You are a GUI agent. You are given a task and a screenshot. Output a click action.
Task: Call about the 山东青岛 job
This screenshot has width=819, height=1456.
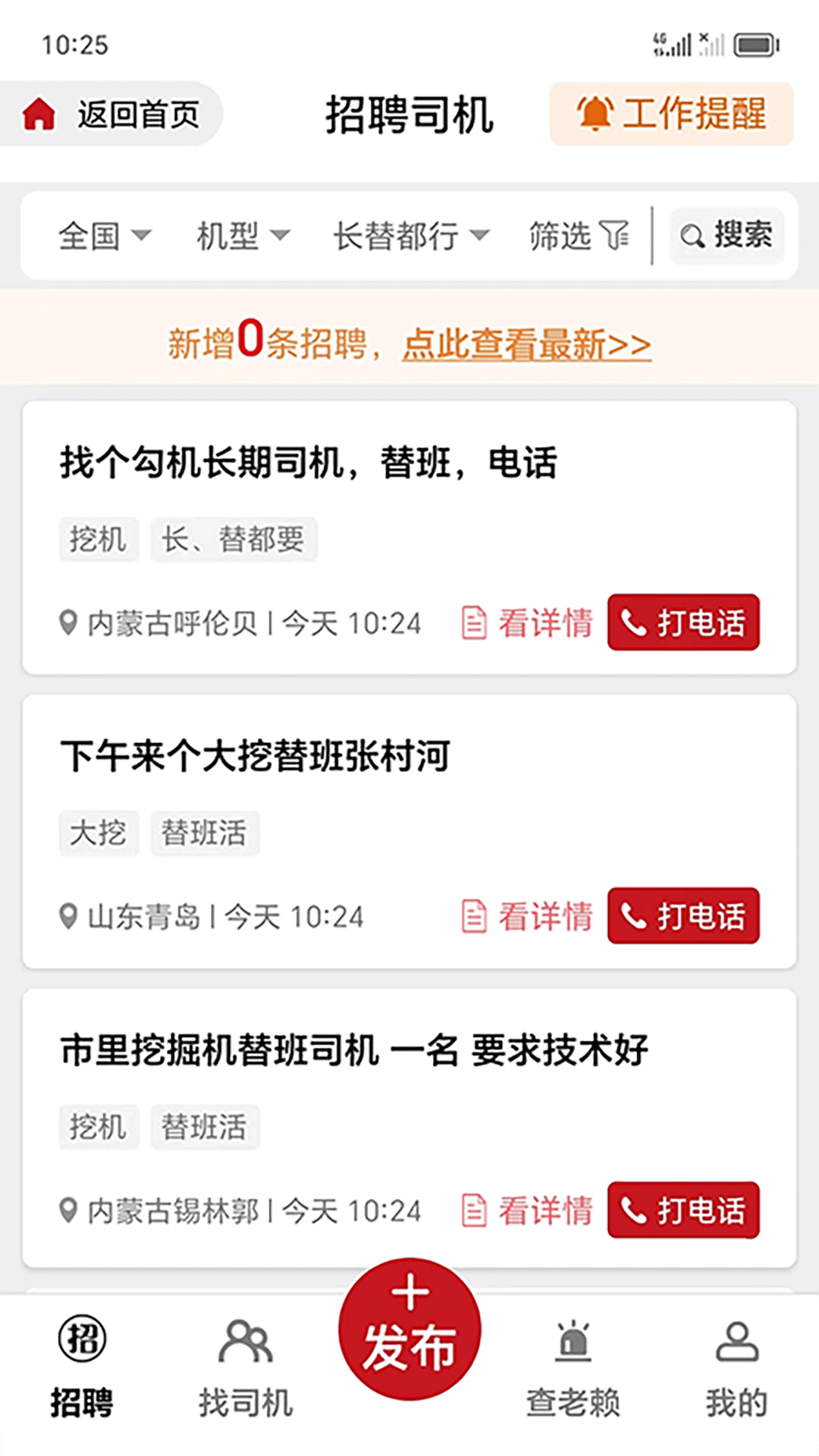point(683,916)
